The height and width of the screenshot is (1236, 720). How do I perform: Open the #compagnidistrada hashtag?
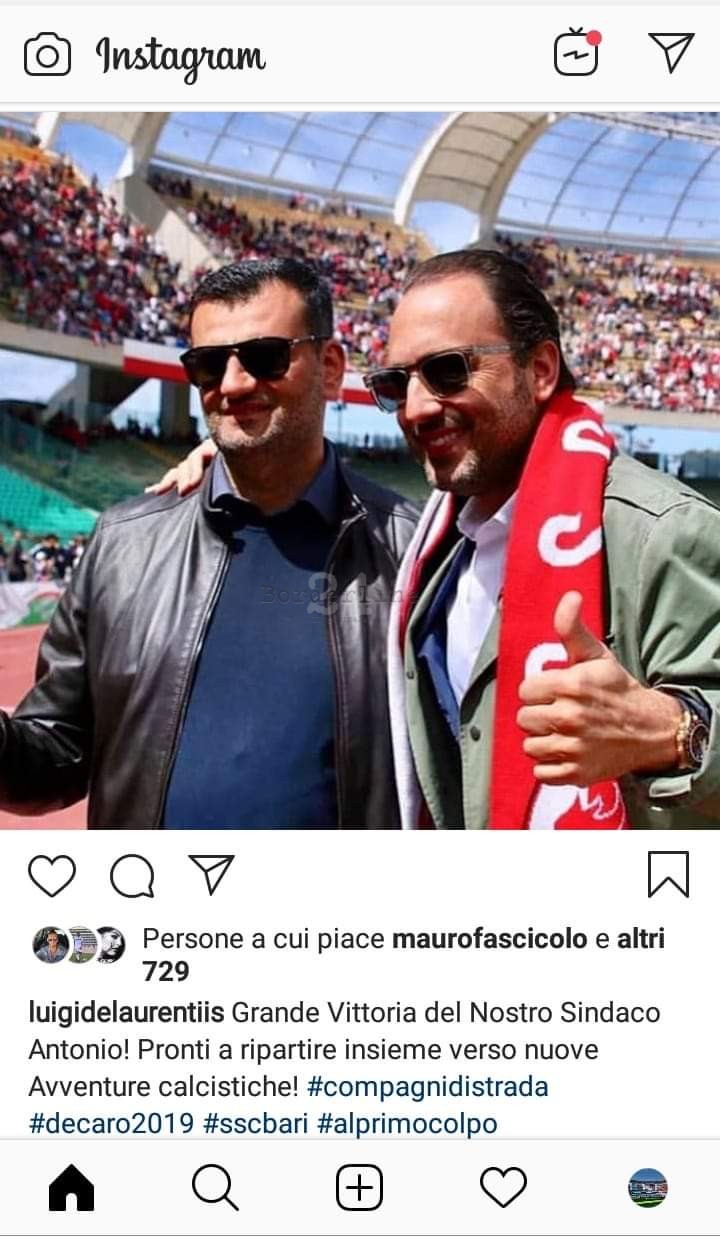(x=427, y=1086)
